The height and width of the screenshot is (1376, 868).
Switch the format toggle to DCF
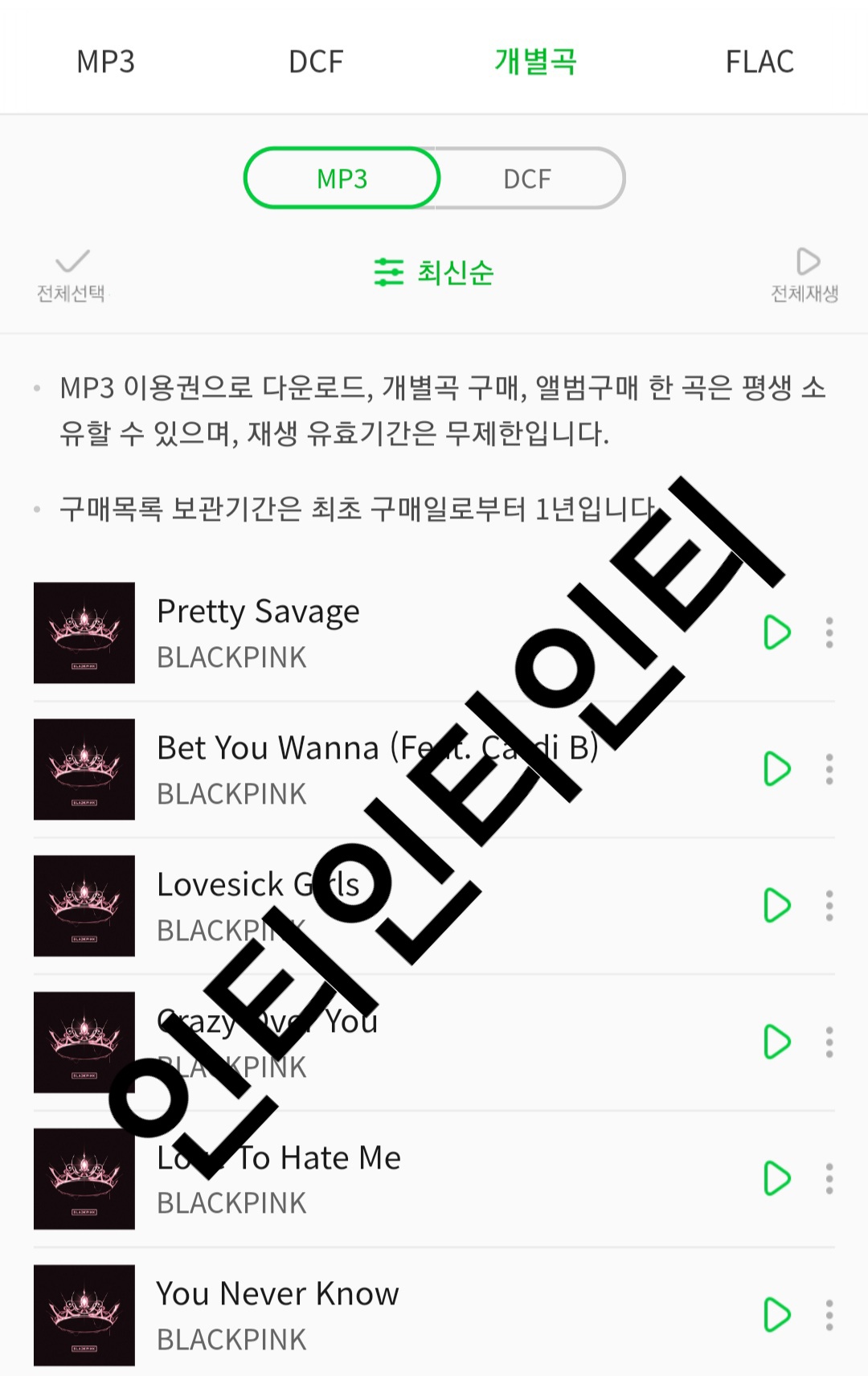point(528,178)
